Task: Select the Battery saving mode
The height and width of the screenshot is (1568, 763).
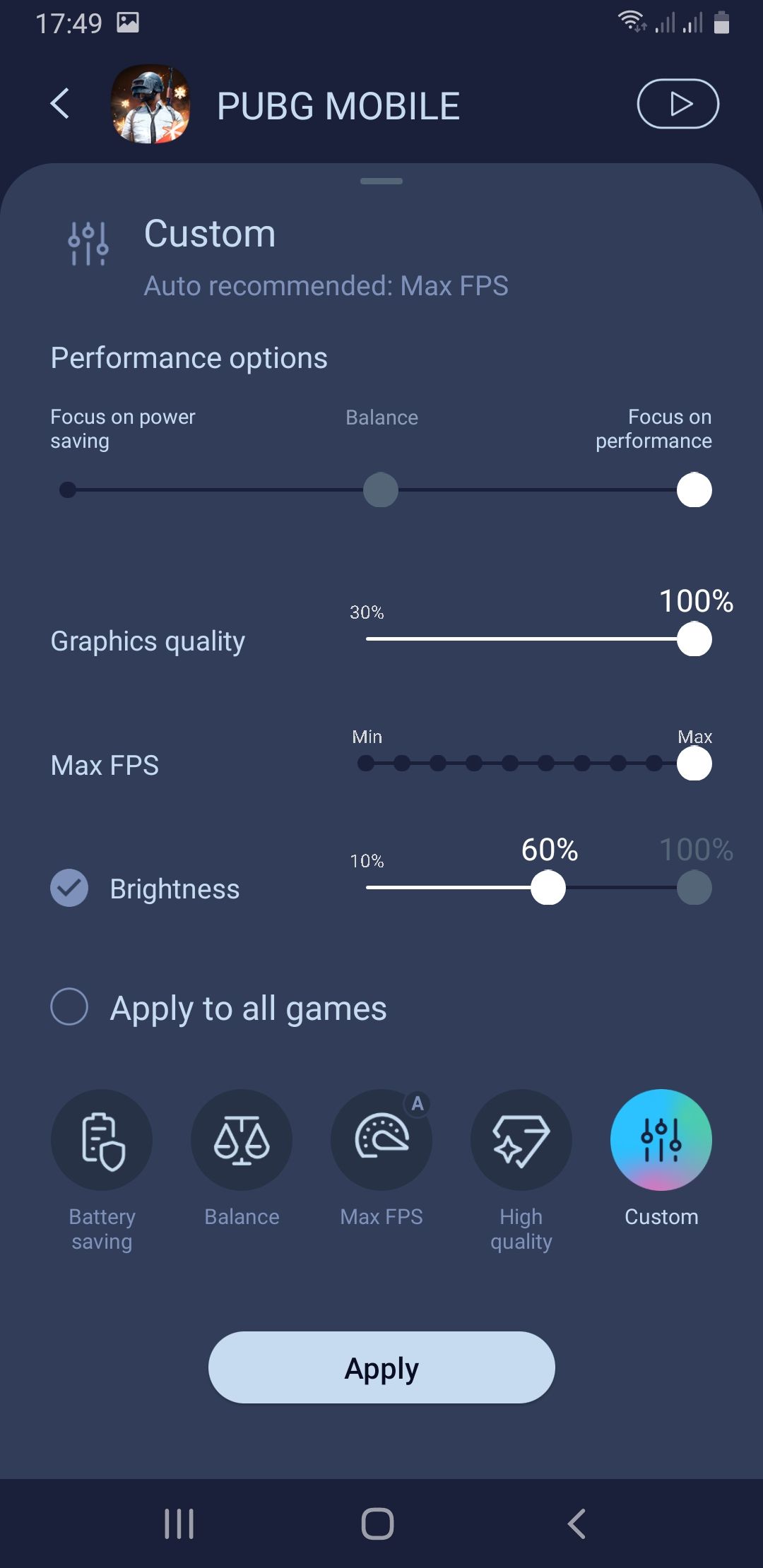Action: (102, 1140)
